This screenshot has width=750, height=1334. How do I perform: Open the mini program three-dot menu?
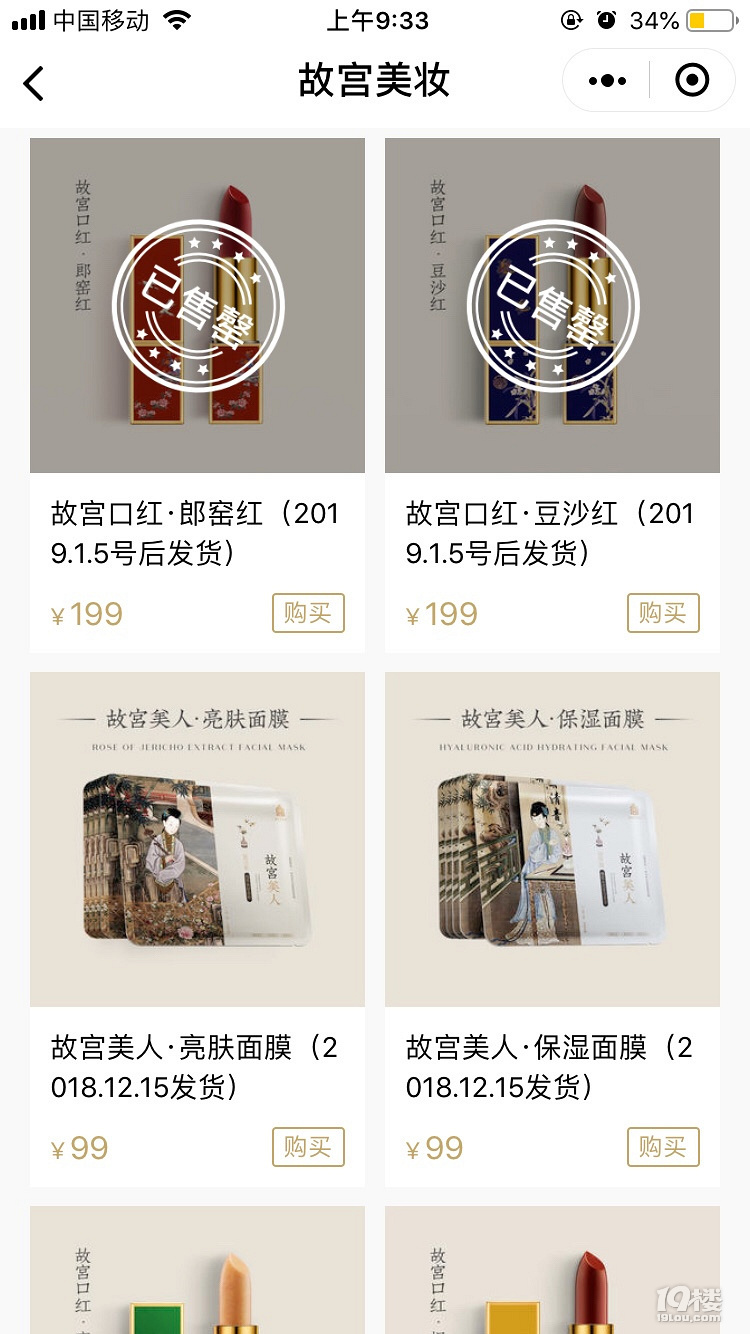click(607, 81)
